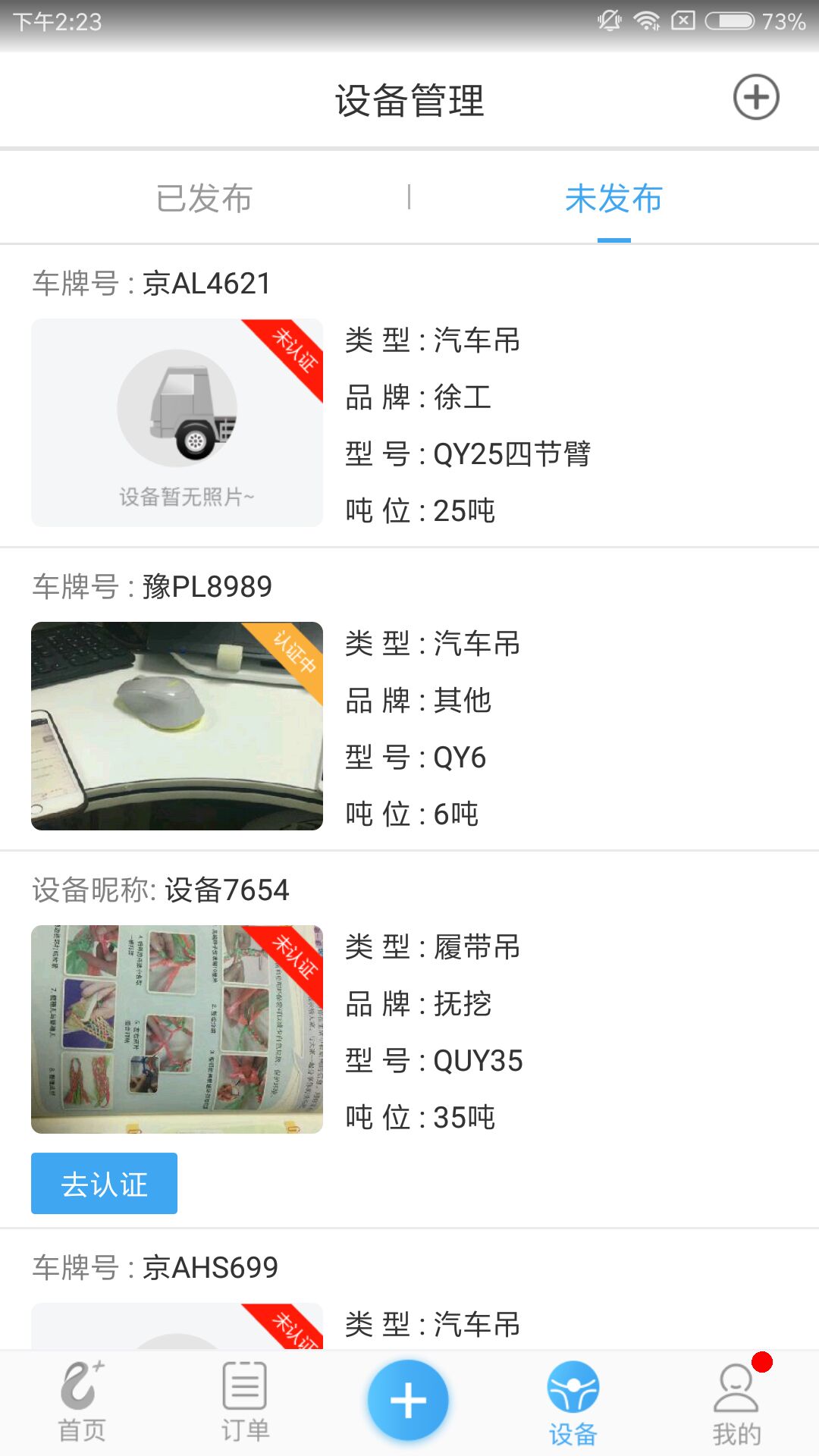Tap the add device plus icon
The height and width of the screenshot is (1456, 819).
click(x=755, y=97)
